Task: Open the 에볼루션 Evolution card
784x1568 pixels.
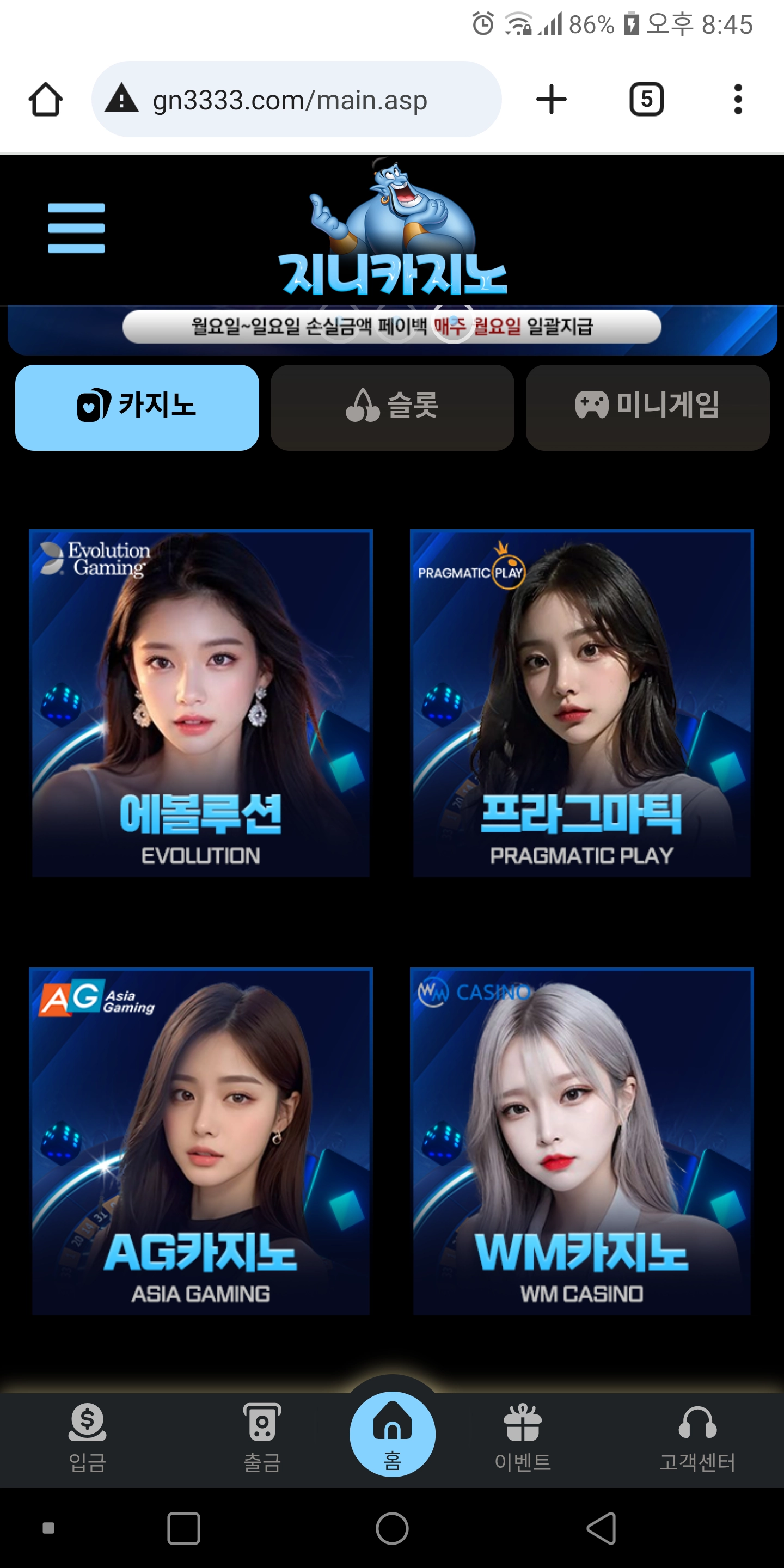Action: click(x=200, y=703)
